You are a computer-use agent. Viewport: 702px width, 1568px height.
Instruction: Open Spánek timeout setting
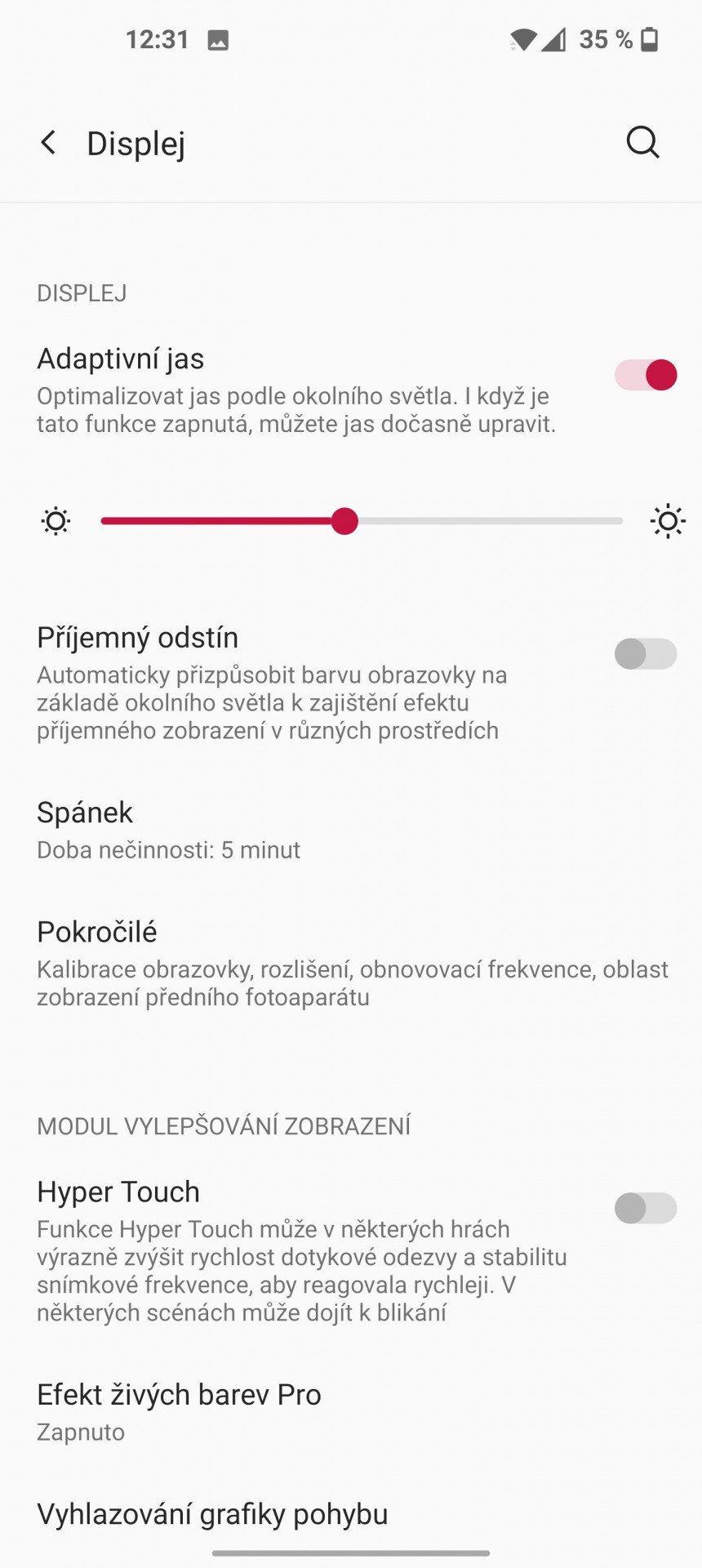351,831
